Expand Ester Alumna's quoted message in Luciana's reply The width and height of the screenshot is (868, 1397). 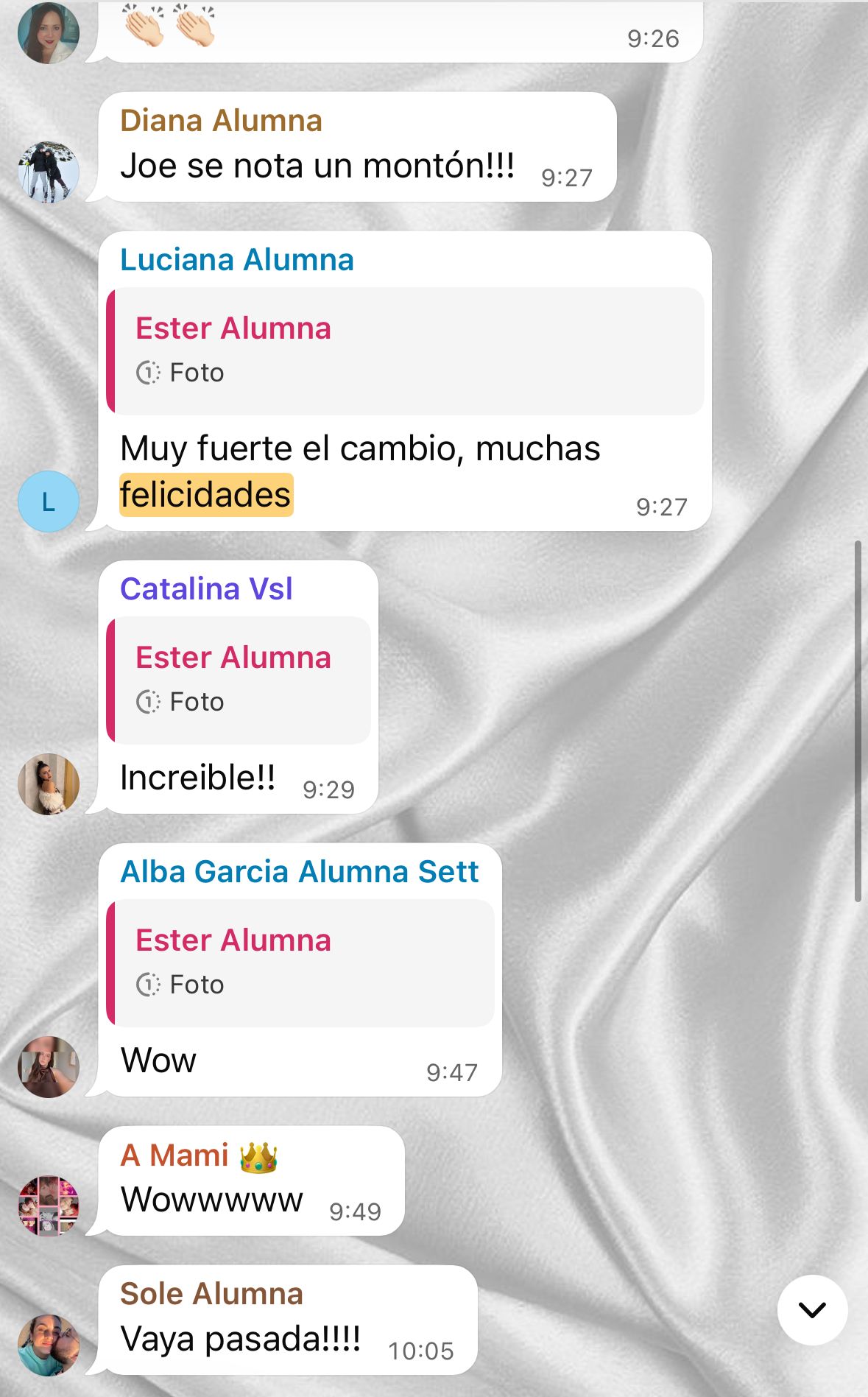click(x=405, y=352)
